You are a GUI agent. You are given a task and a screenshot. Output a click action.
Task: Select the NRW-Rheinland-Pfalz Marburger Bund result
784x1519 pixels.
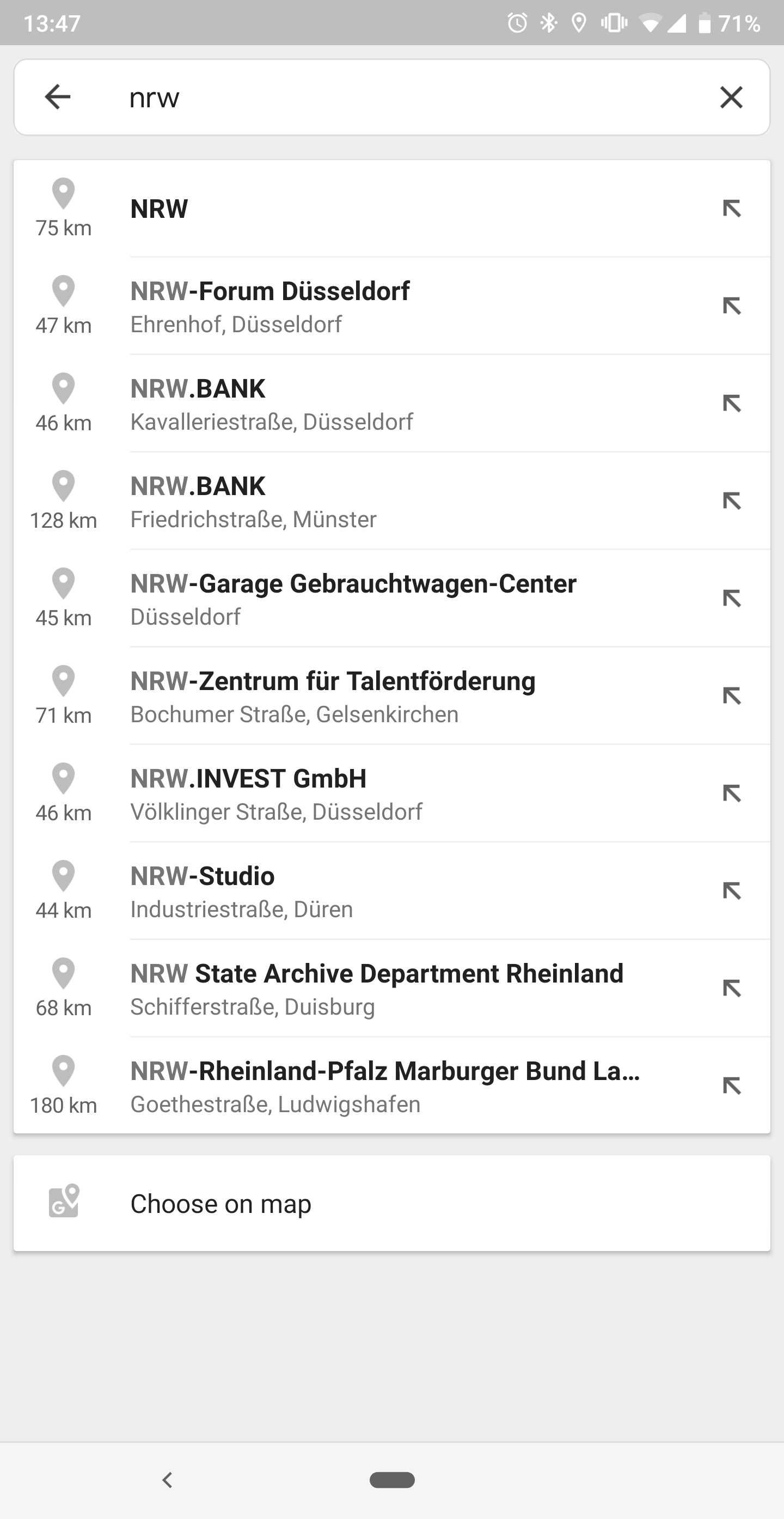pos(354,1088)
